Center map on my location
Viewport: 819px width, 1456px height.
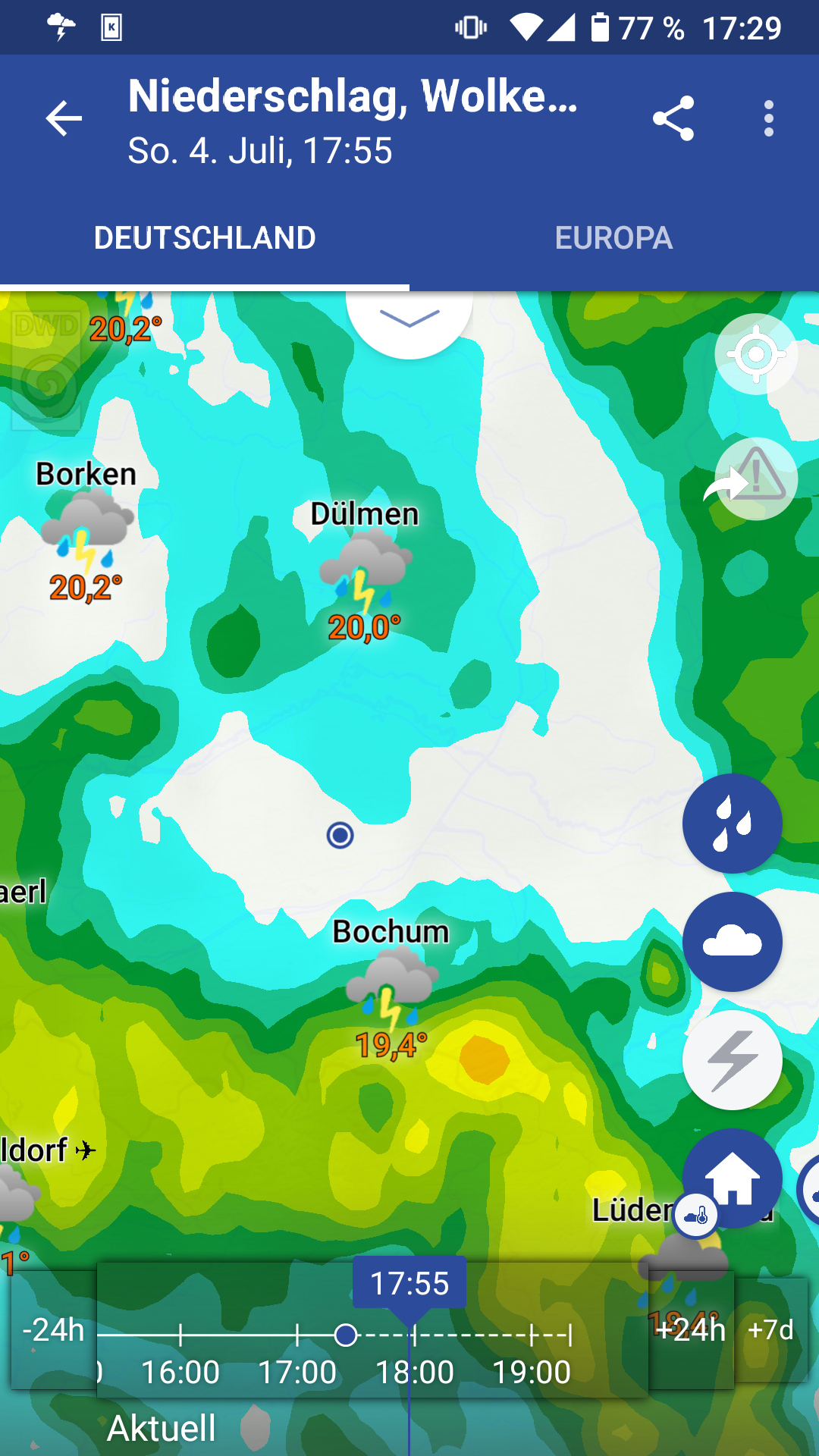756,353
